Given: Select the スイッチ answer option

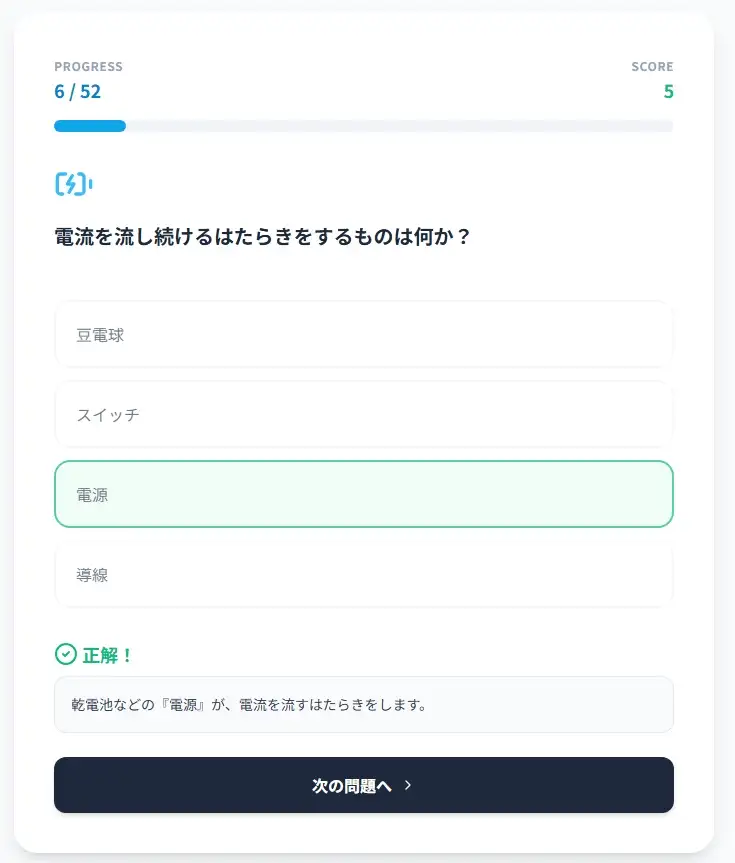Looking at the screenshot, I should (x=364, y=415).
